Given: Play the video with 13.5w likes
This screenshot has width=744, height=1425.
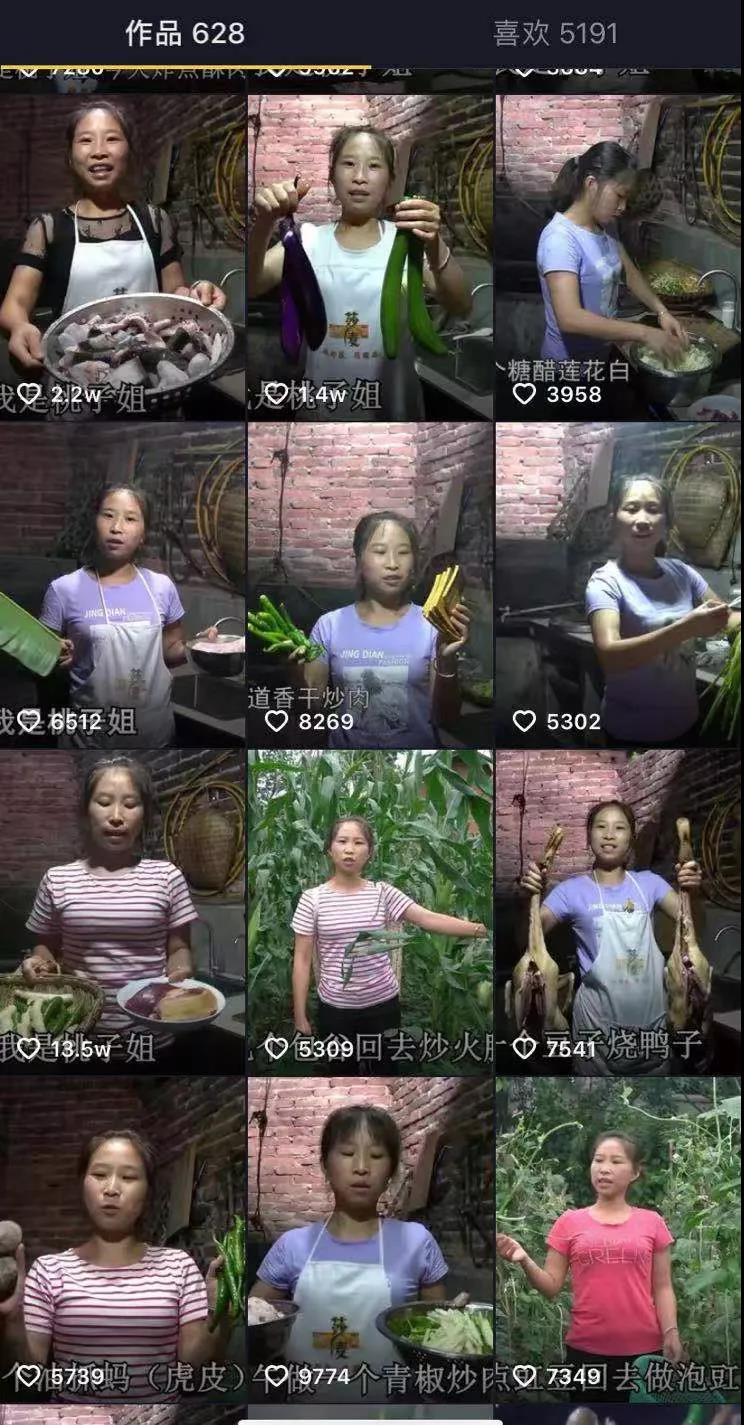Looking at the screenshot, I should click(x=122, y=910).
